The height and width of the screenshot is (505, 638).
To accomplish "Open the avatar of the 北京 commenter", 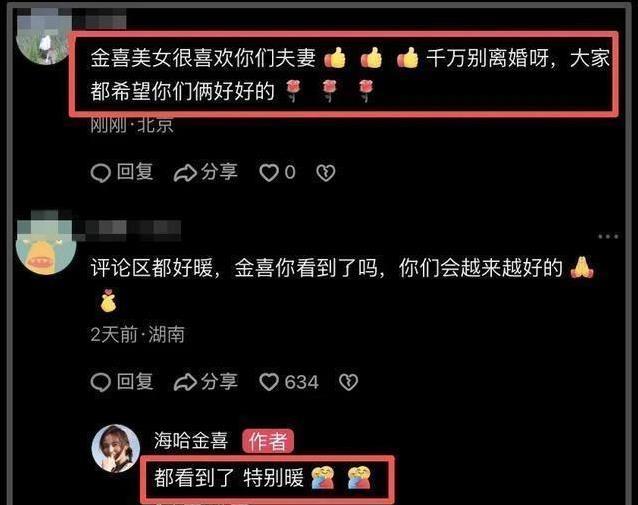I will click(x=44, y=38).
